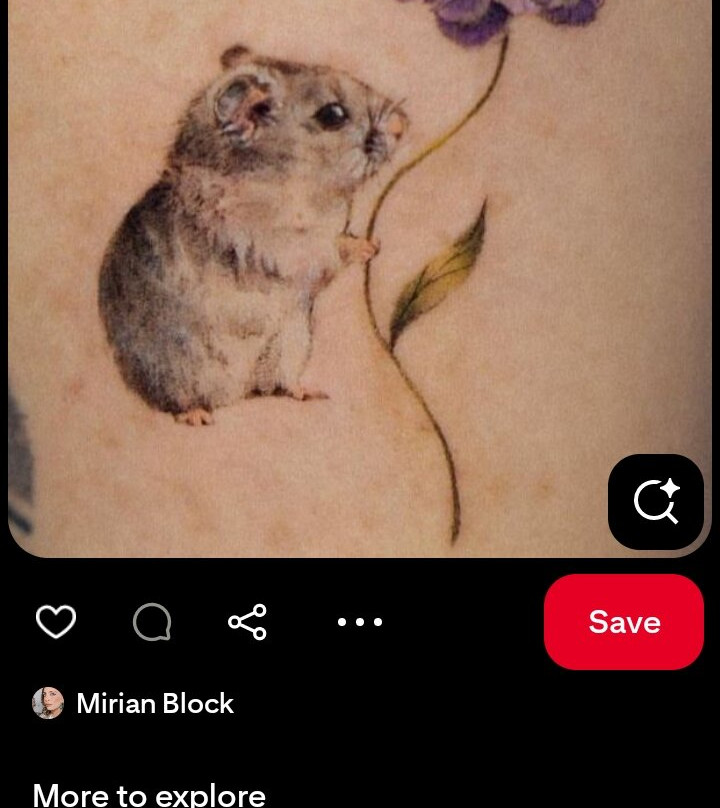Click the comment icon below the tattoo image
720x808 pixels.
[x=151, y=621]
